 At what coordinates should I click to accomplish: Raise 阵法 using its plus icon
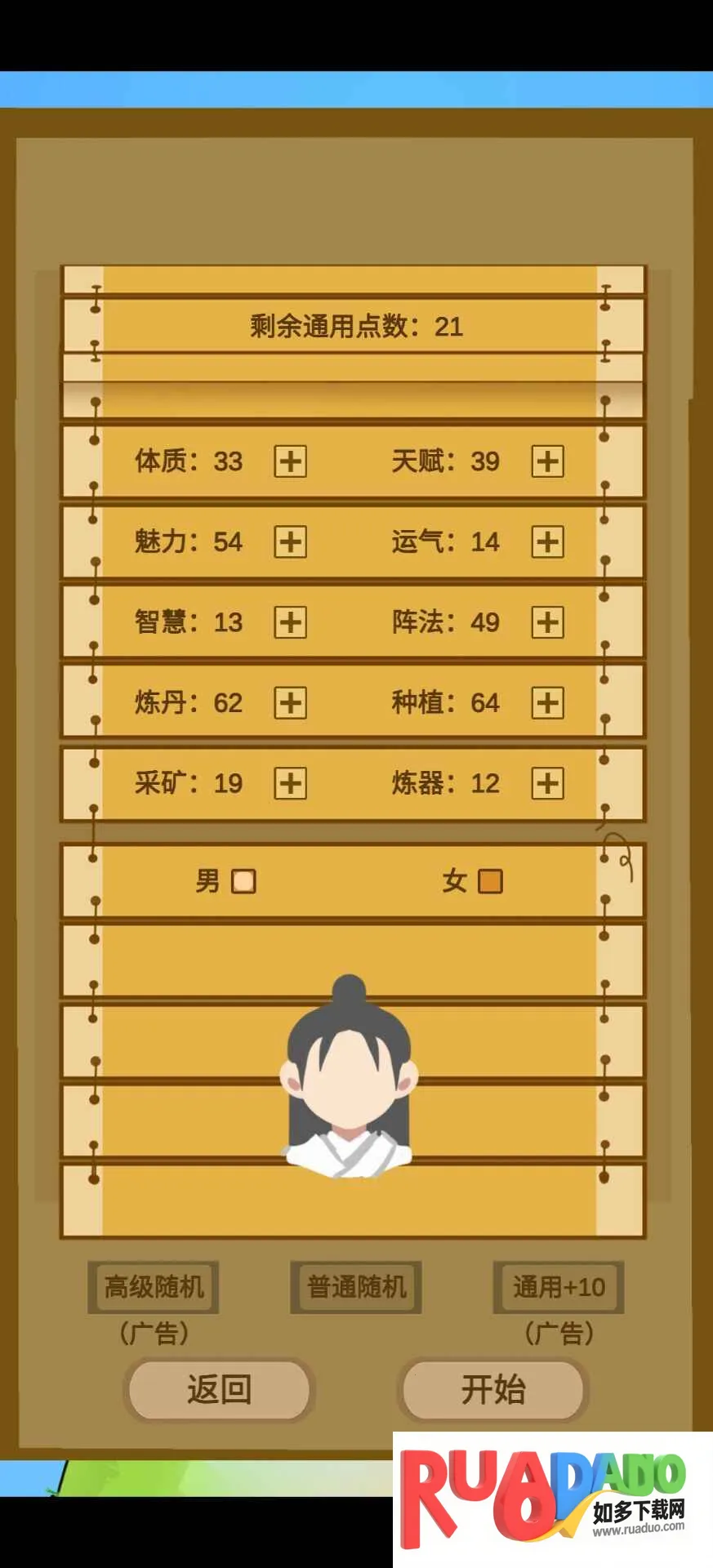(x=547, y=622)
